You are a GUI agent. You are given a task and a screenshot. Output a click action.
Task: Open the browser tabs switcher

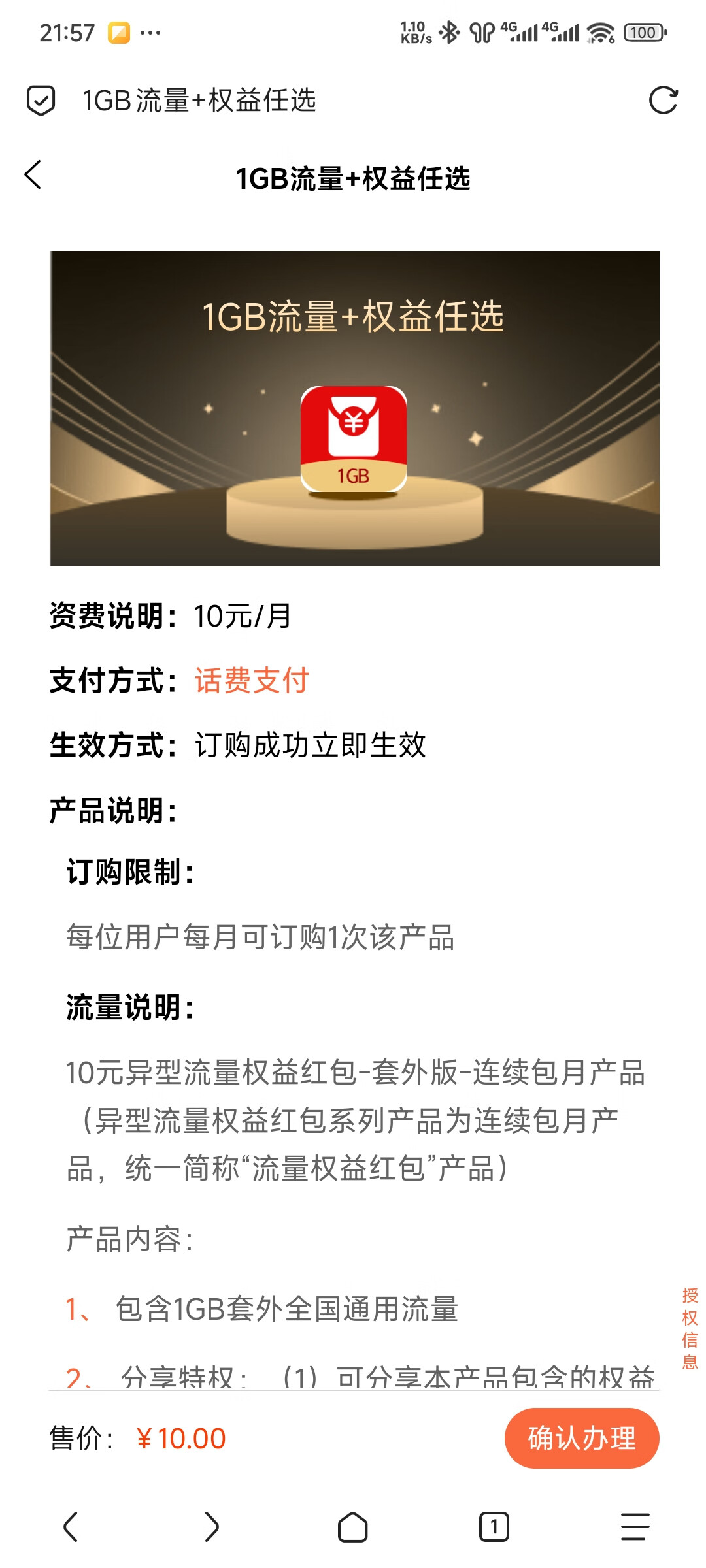pyautogui.click(x=494, y=1527)
